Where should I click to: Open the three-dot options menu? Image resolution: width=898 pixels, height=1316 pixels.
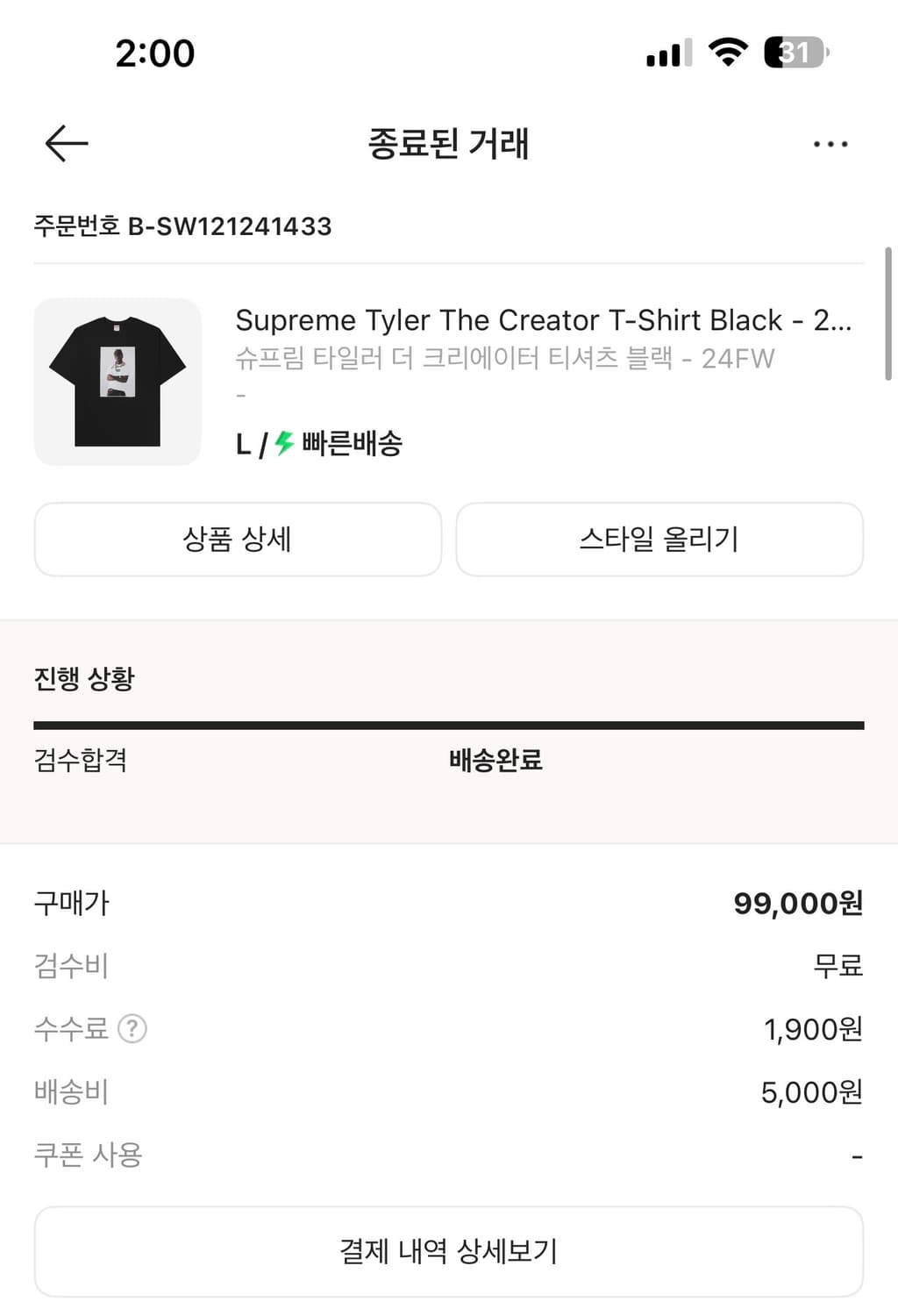click(x=830, y=143)
